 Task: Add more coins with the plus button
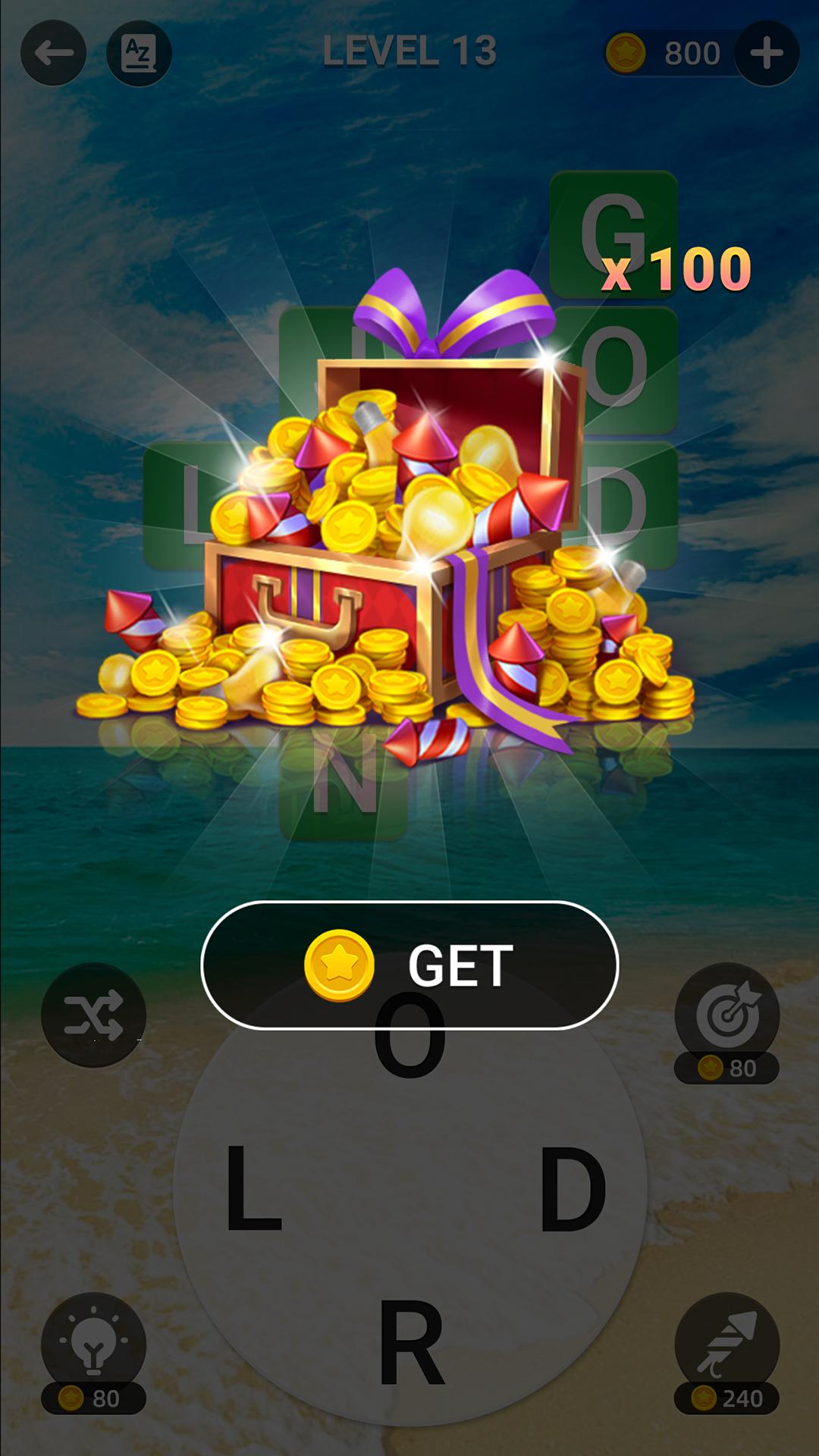(767, 53)
